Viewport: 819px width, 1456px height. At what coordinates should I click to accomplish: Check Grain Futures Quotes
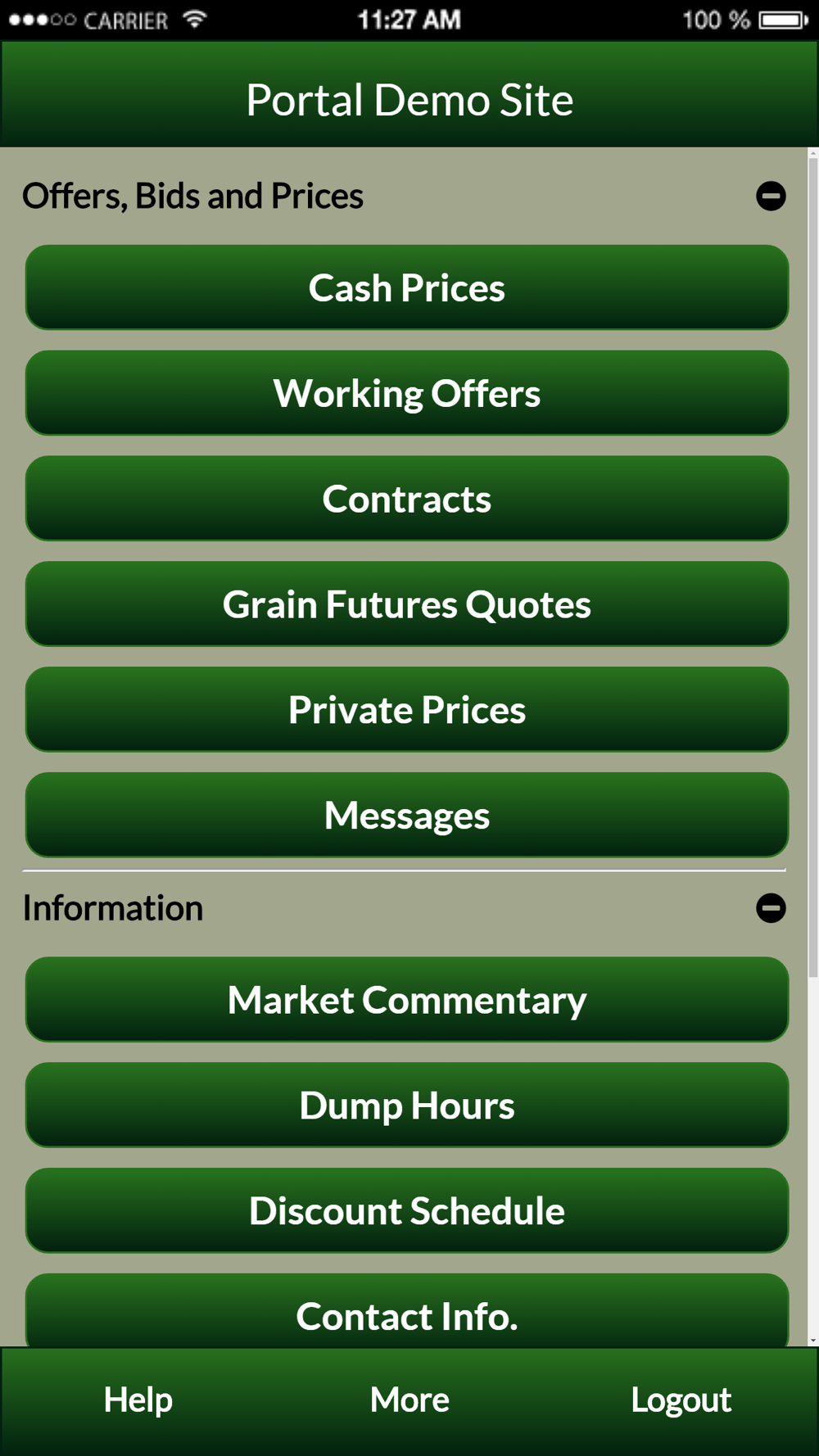coord(407,604)
